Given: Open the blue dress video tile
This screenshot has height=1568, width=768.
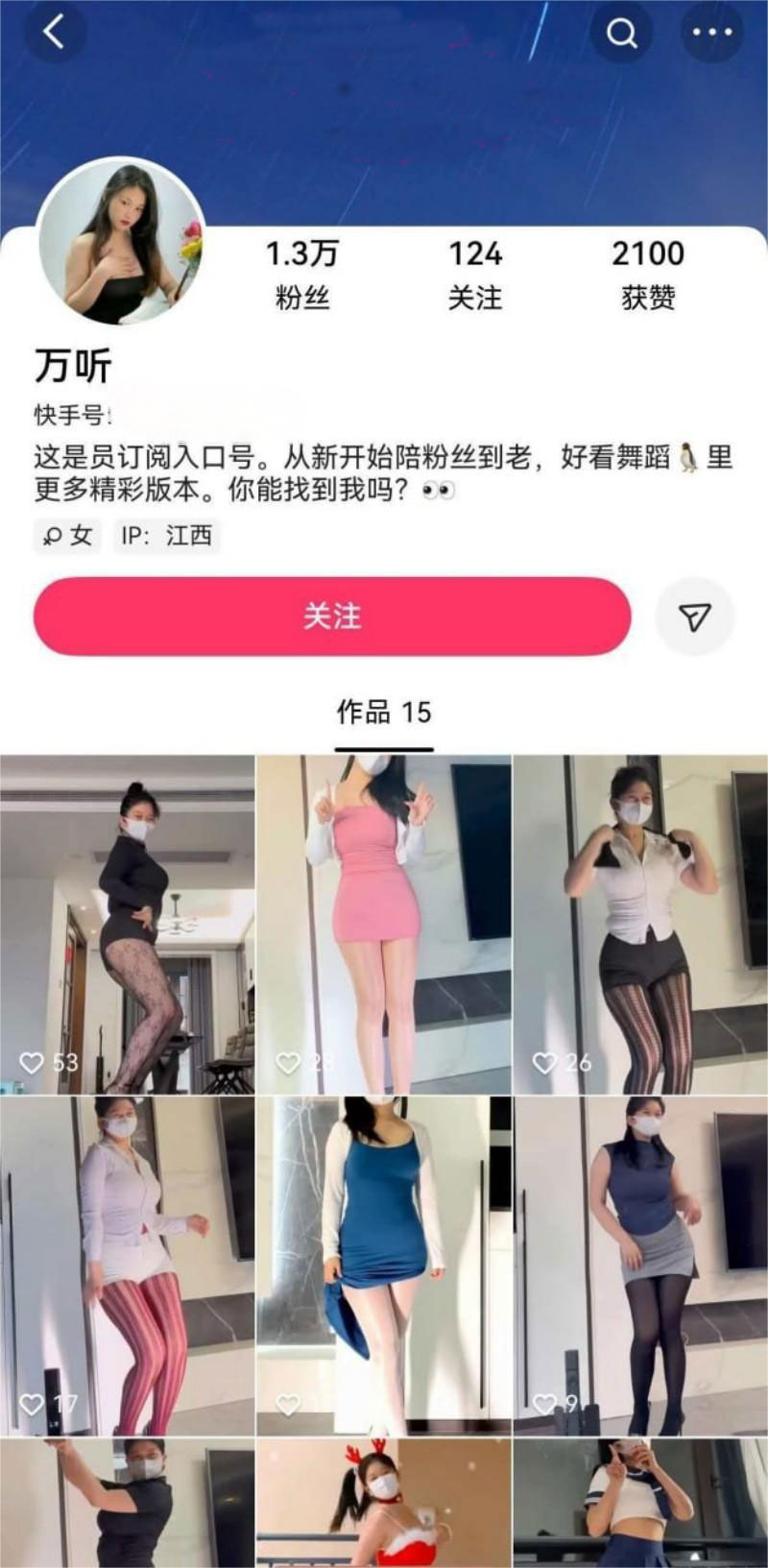Looking at the screenshot, I should [383, 1266].
